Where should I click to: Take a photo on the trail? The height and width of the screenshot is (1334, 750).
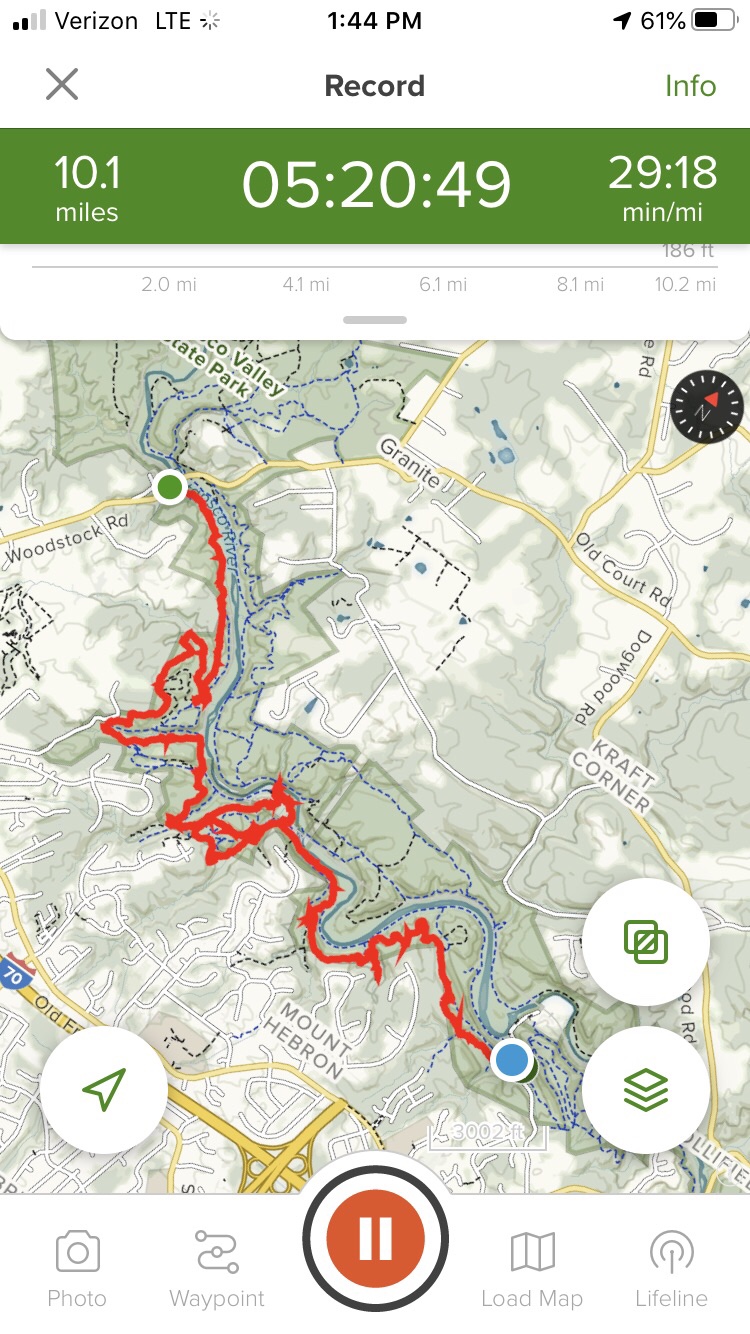[77, 1266]
